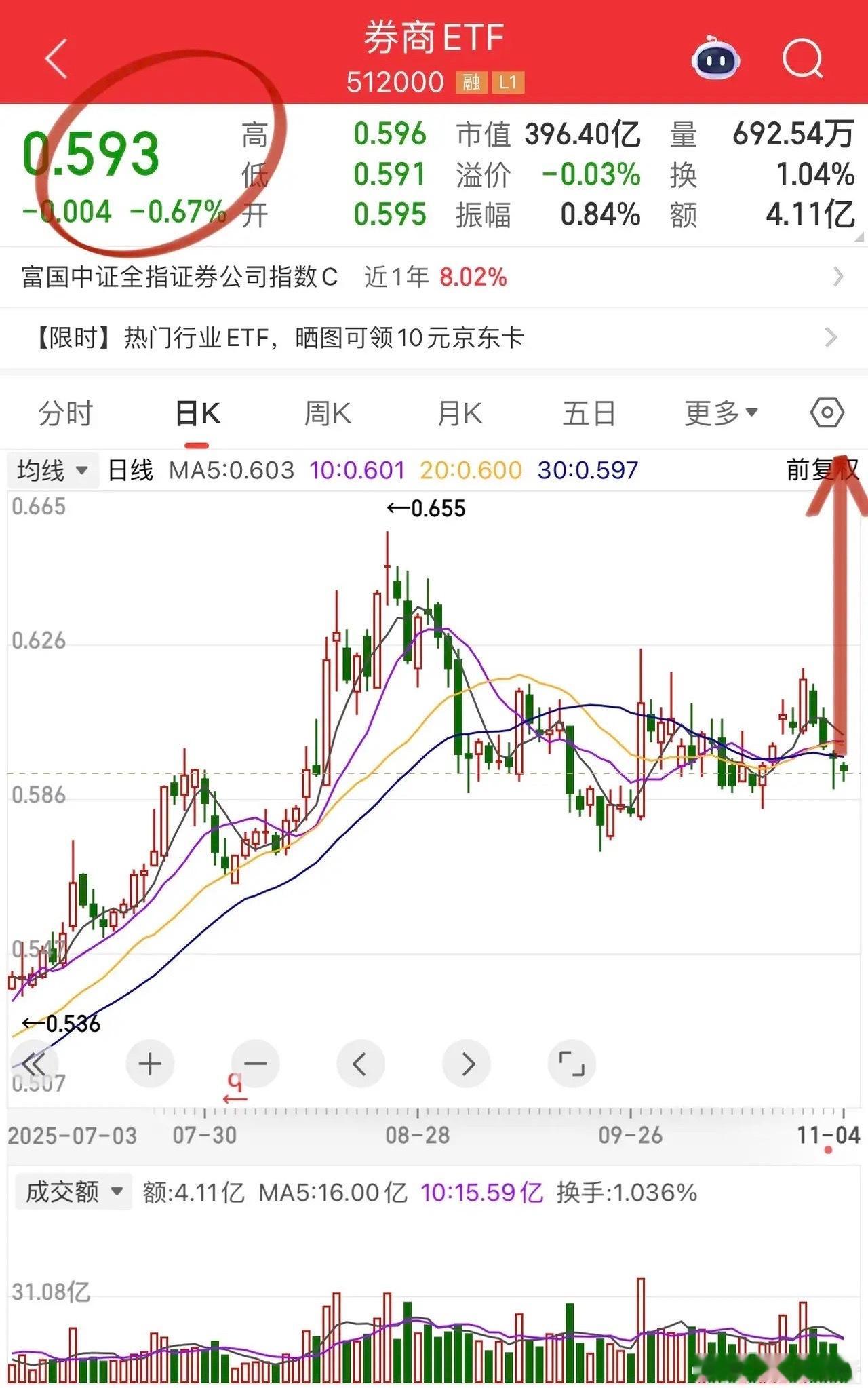Expand the 更多 chart period dropdown
868x1388 pixels.
pos(722,412)
